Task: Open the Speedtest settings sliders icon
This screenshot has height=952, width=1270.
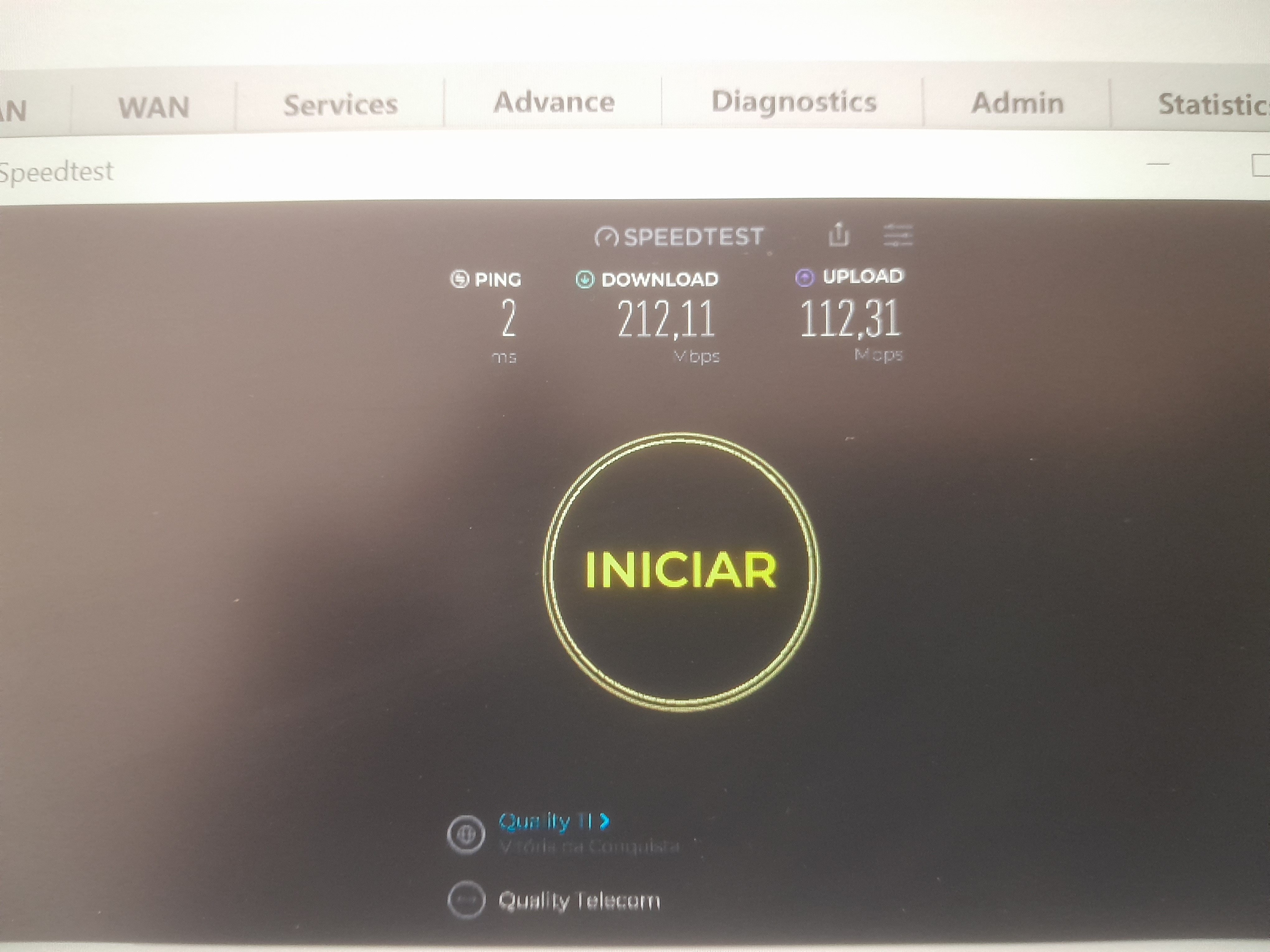Action: [897, 235]
